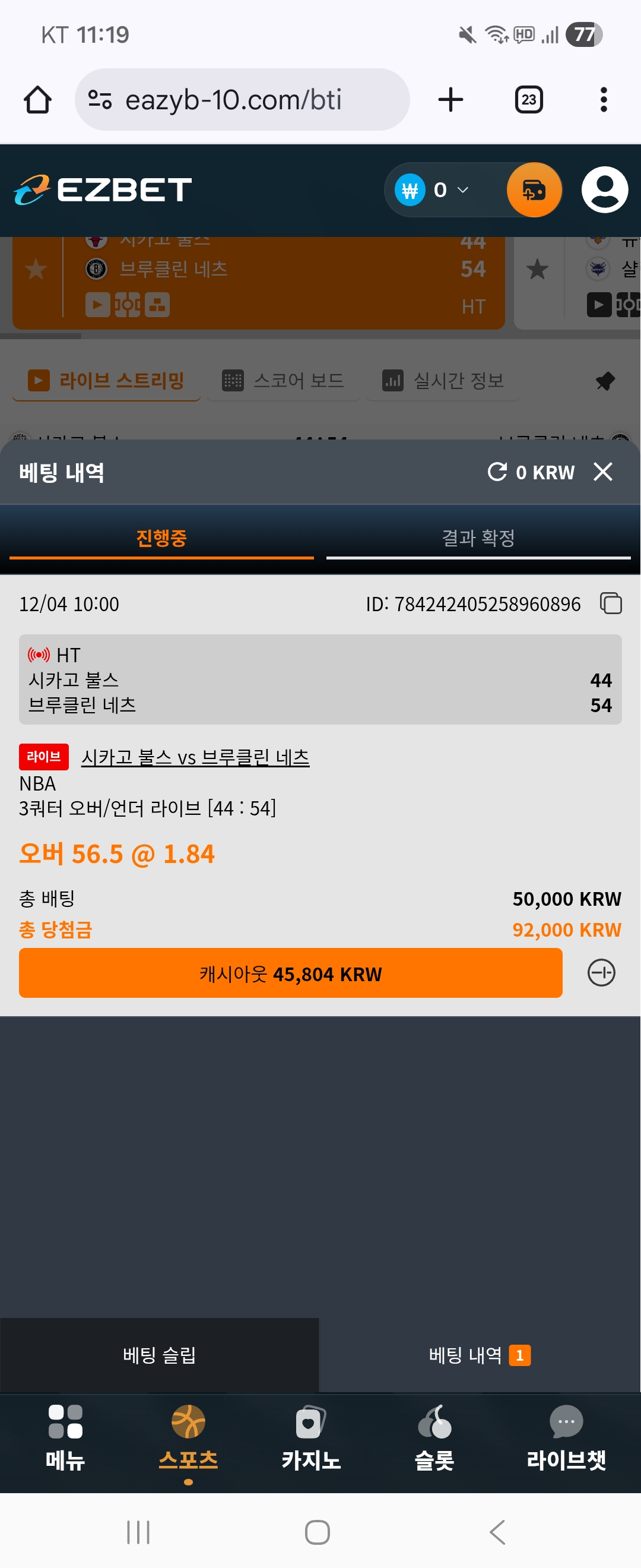Open partial cashout slider icon
Viewport: 641px width, 1568px height.
click(x=601, y=973)
